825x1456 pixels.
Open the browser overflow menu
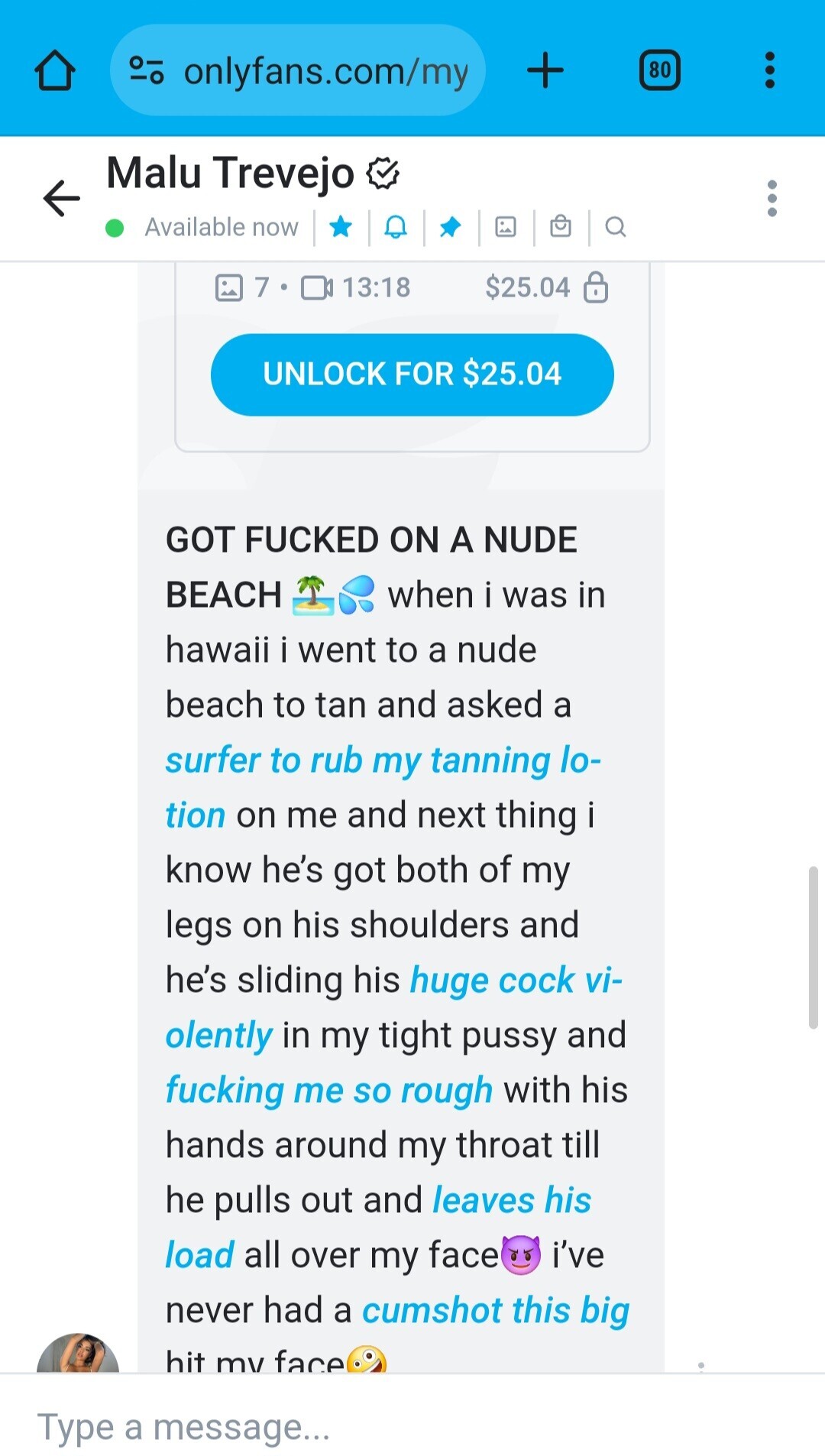(769, 71)
